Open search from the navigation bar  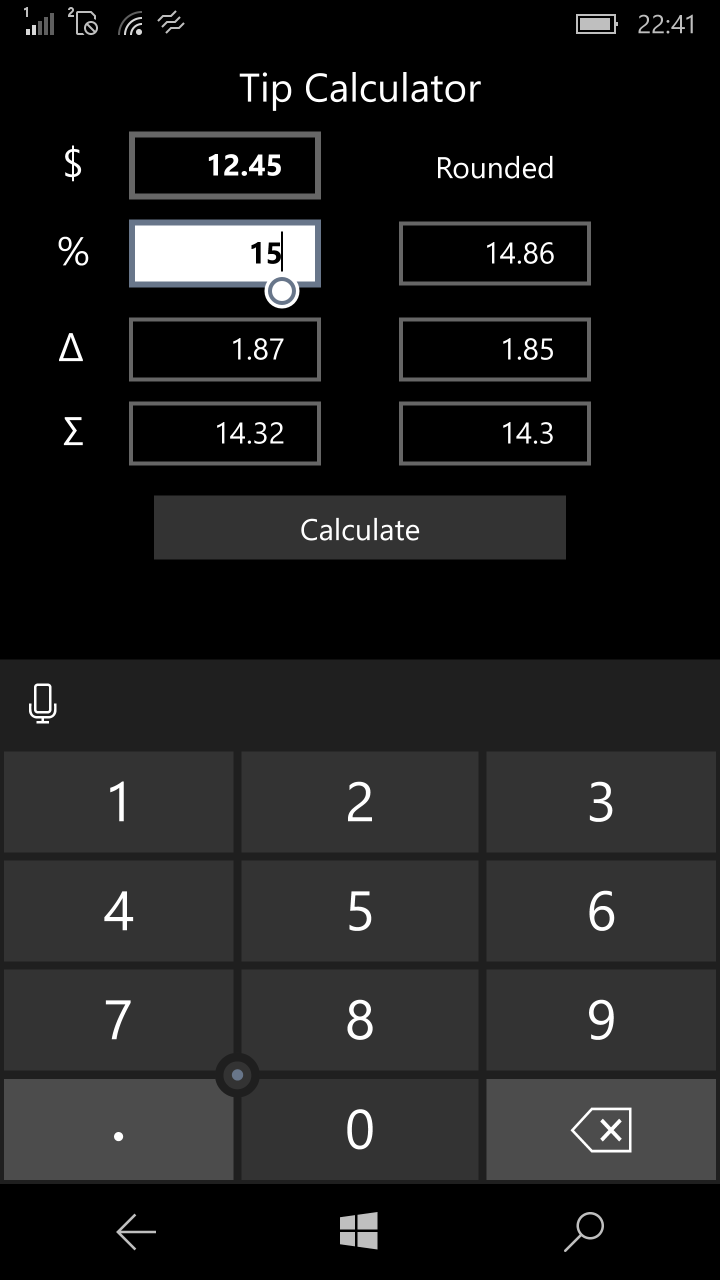click(584, 1232)
